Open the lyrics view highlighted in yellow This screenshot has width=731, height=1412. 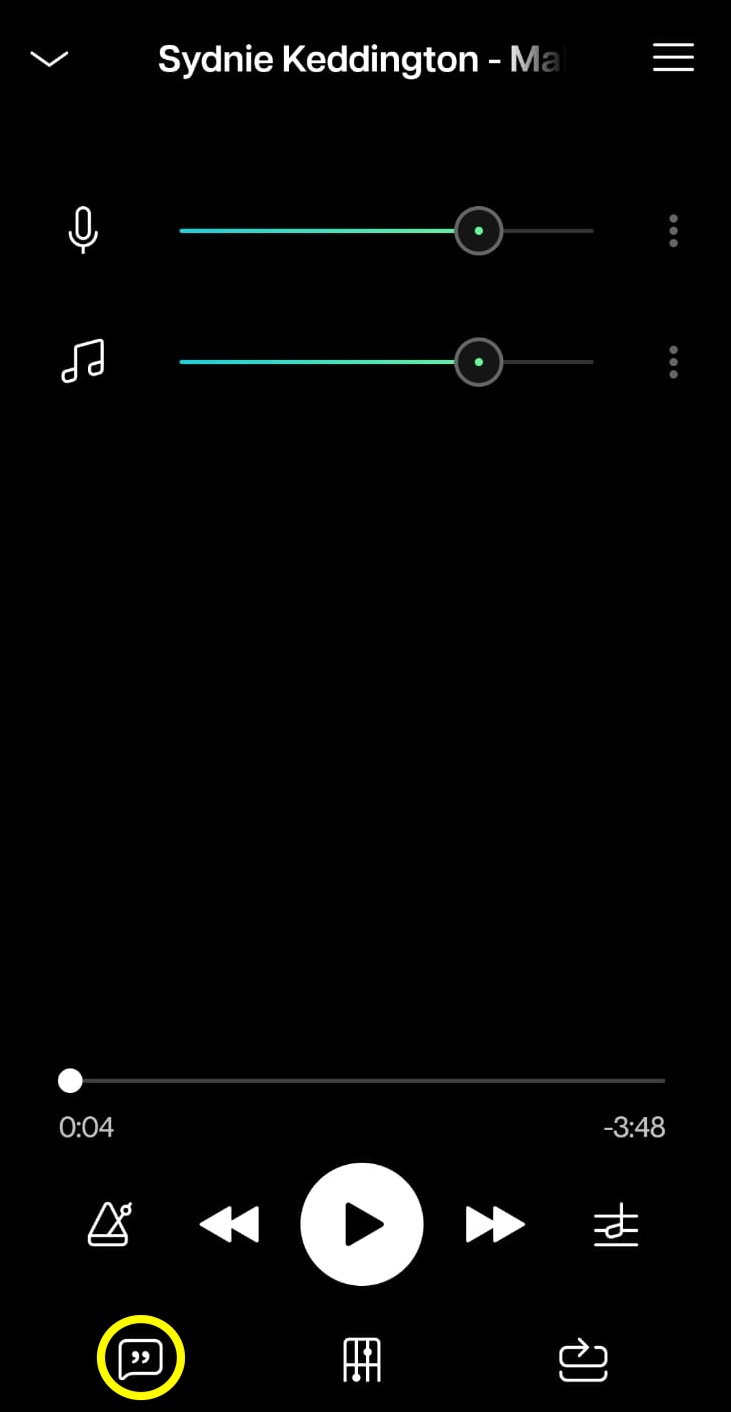point(140,1358)
